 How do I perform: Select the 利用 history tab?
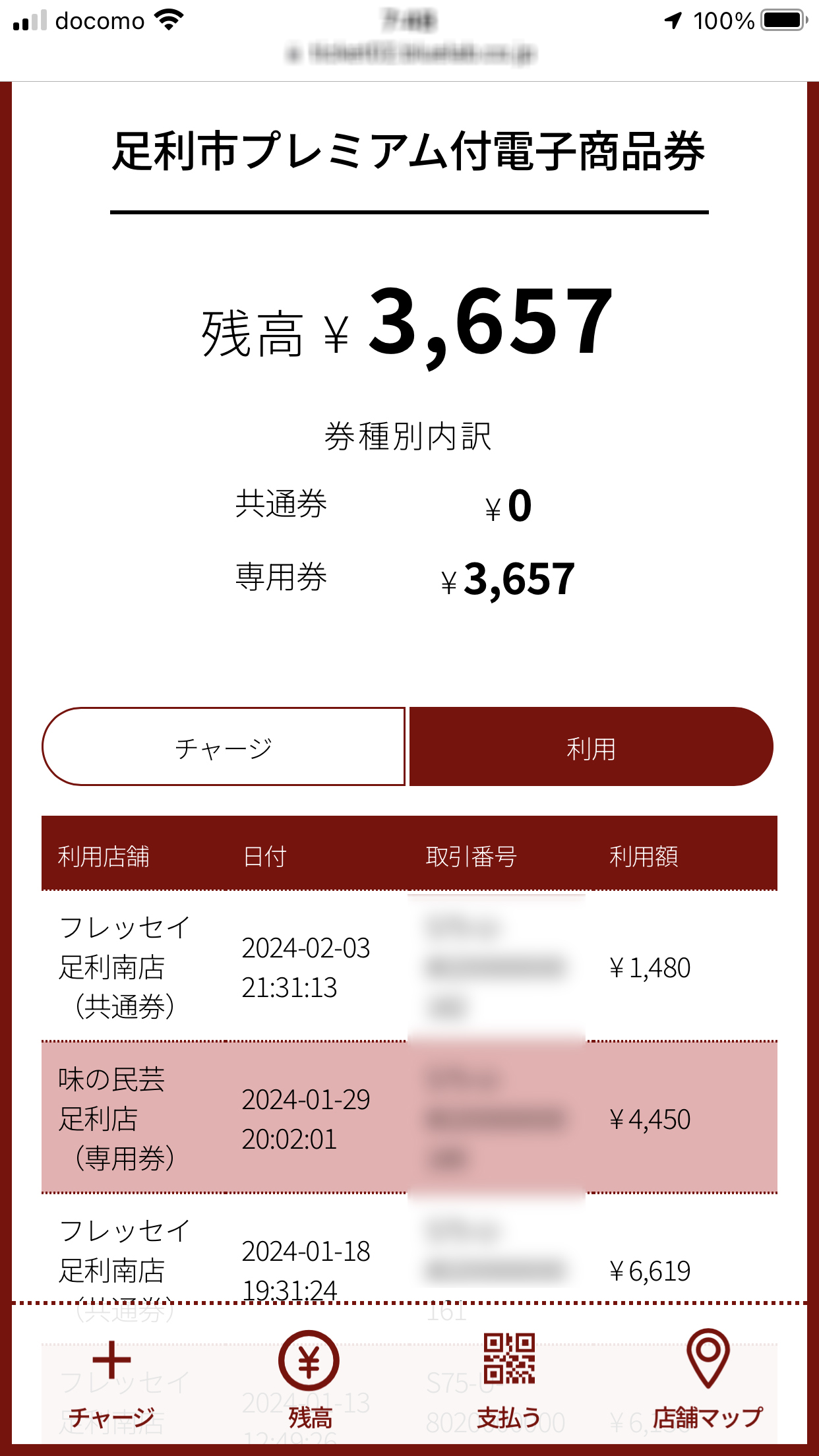pos(591,747)
